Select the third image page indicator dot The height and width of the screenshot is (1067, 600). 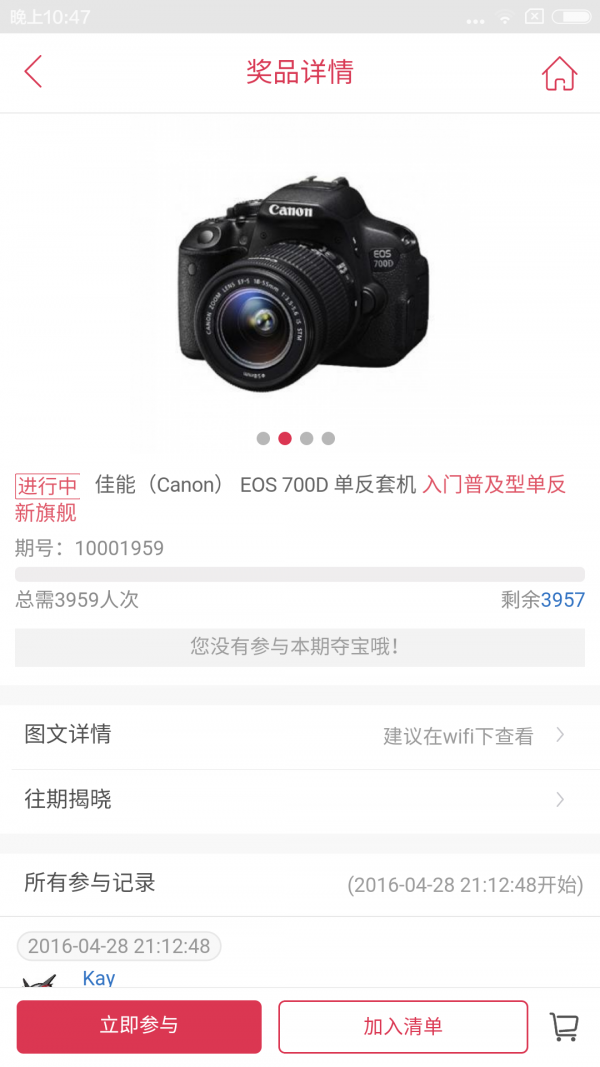pos(307,438)
